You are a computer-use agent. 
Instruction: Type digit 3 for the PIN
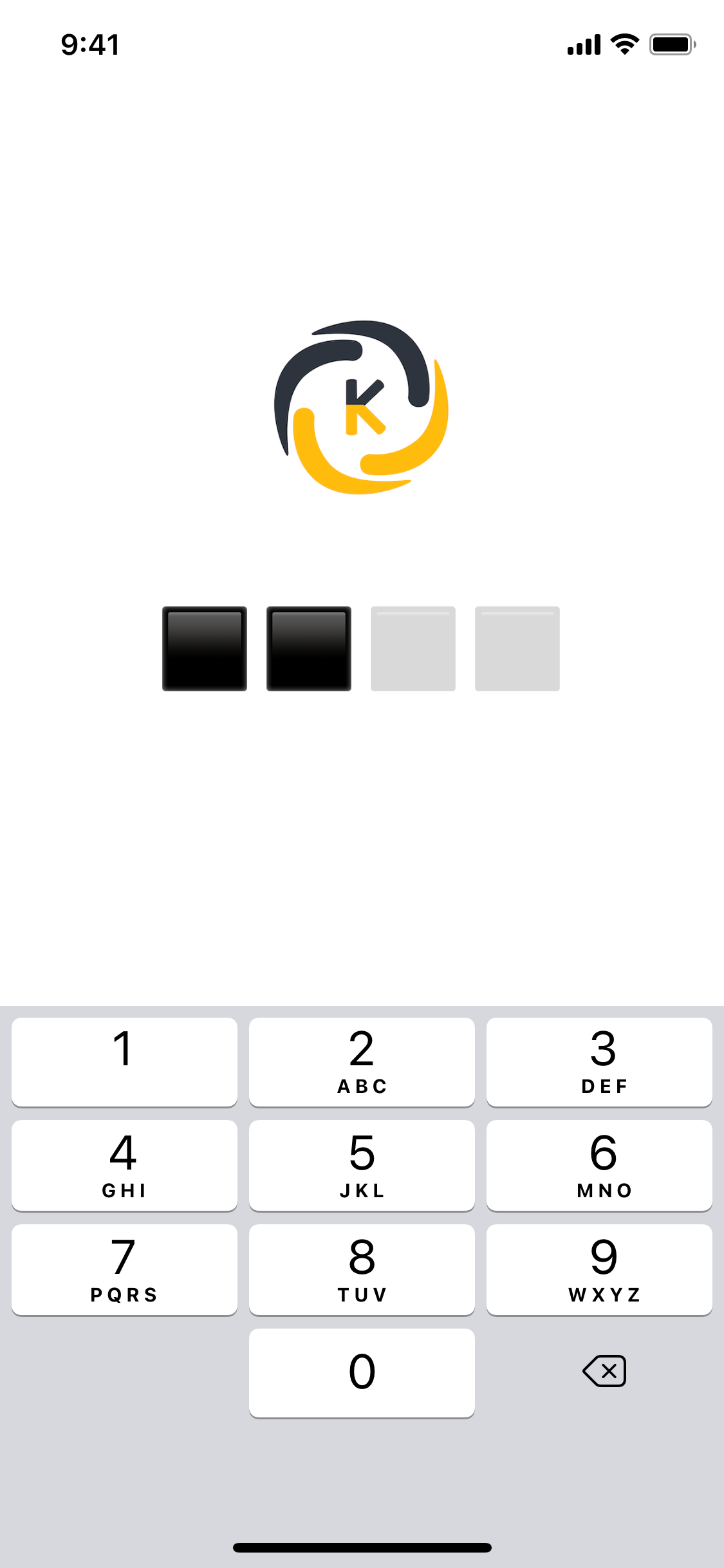(x=599, y=1061)
